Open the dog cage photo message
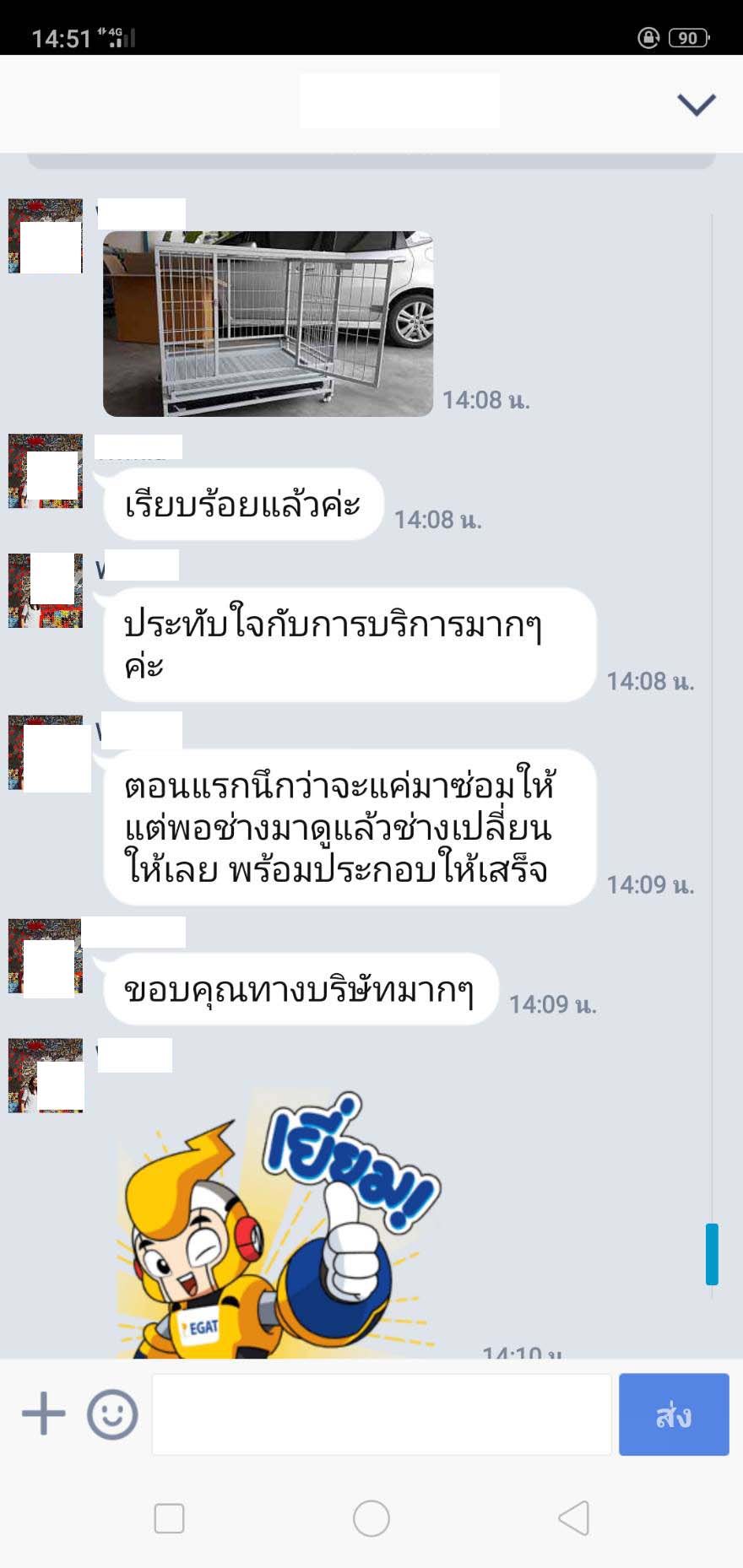Image resolution: width=743 pixels, height=1568 pixels. [268, 324]
